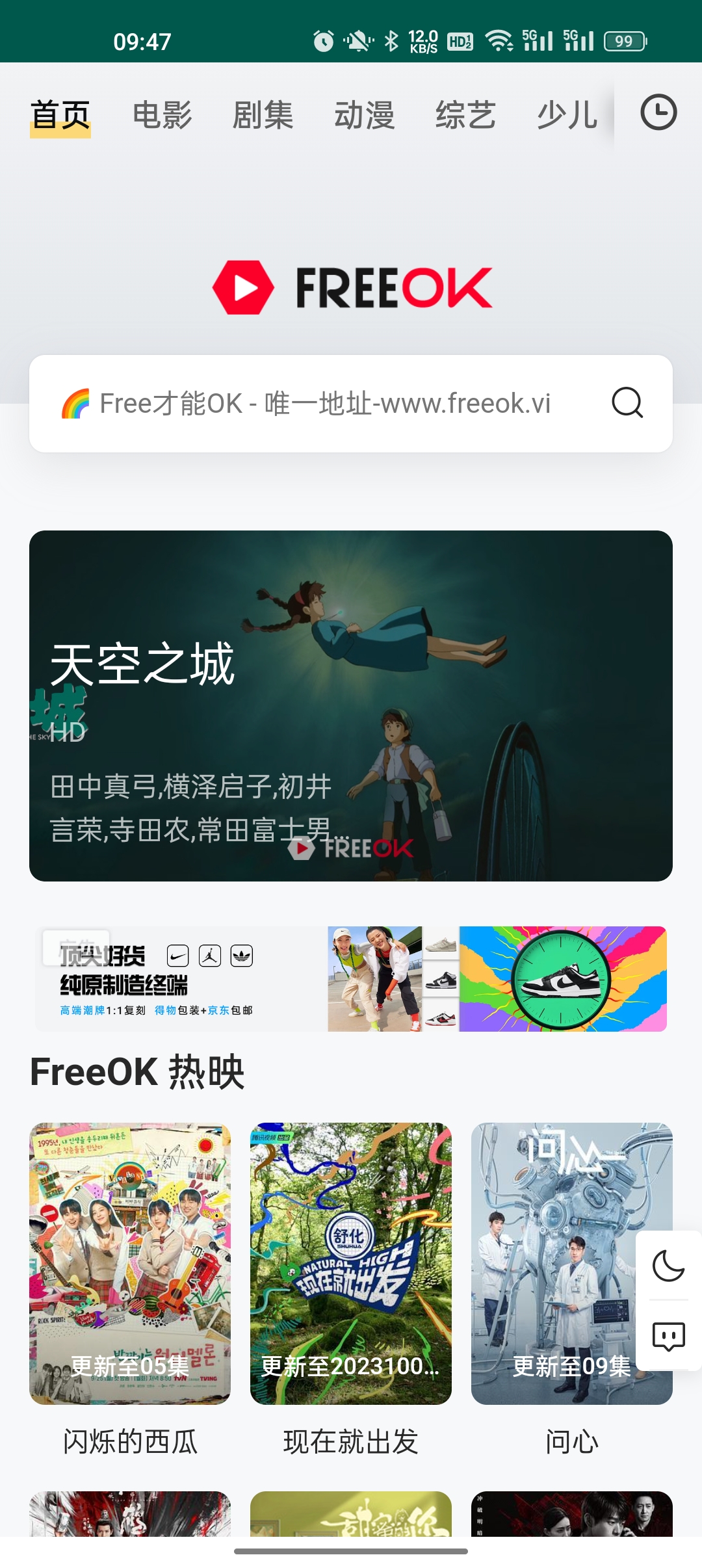Screen dimensions: 702x1568
Task: Click the Jordan logo in the ad banner
Action: (x=209, y=956)
